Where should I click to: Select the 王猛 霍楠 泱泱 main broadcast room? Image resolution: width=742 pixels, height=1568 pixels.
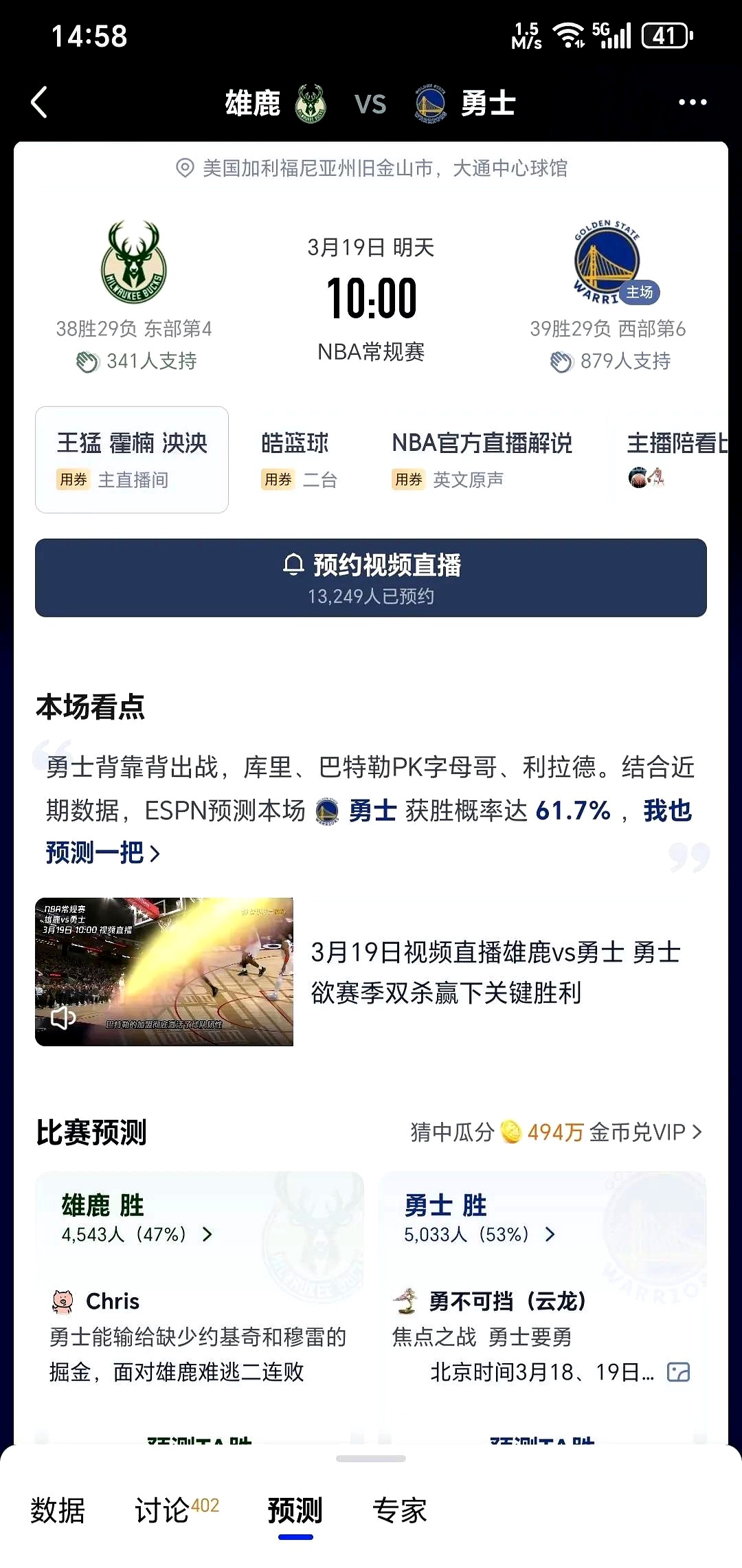(132, 459)
